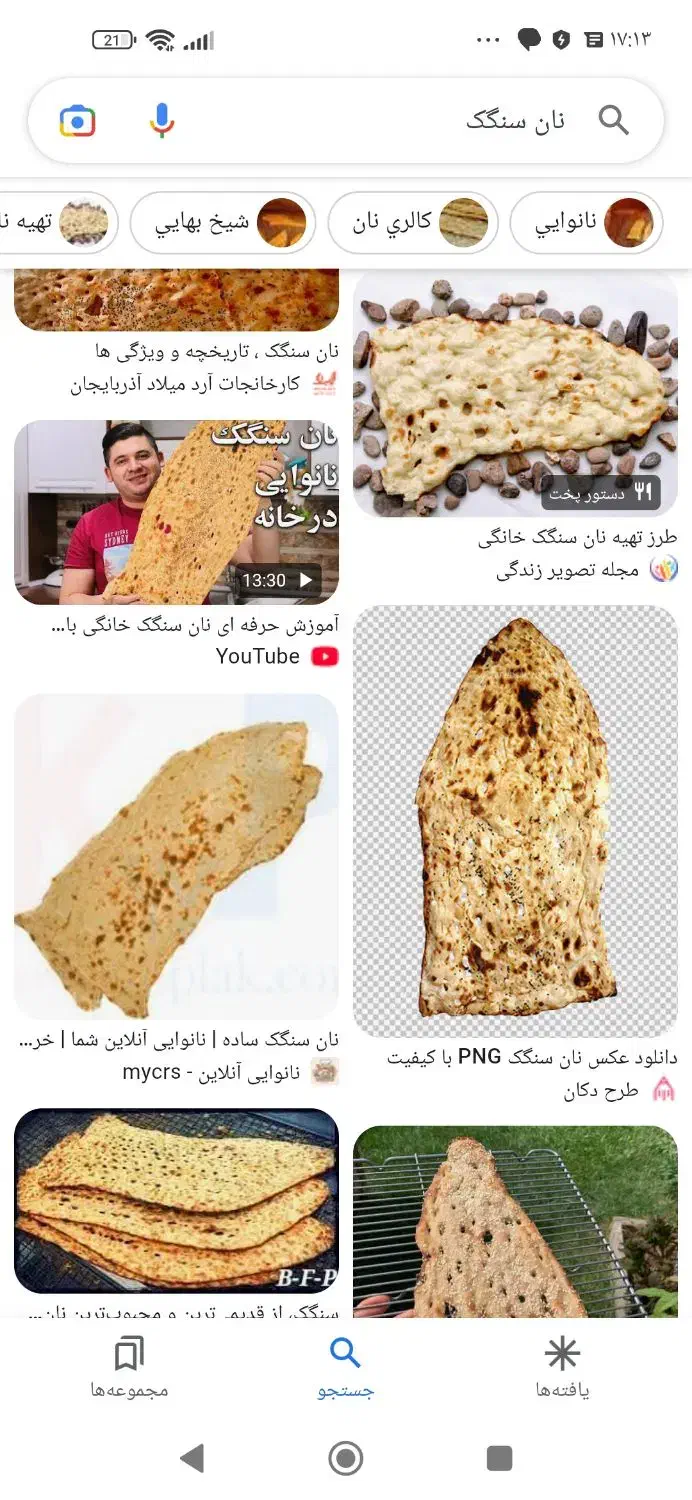
Task: Switch to the جستجو tab
Action: pyautogui.click(x=345, y=1367)
